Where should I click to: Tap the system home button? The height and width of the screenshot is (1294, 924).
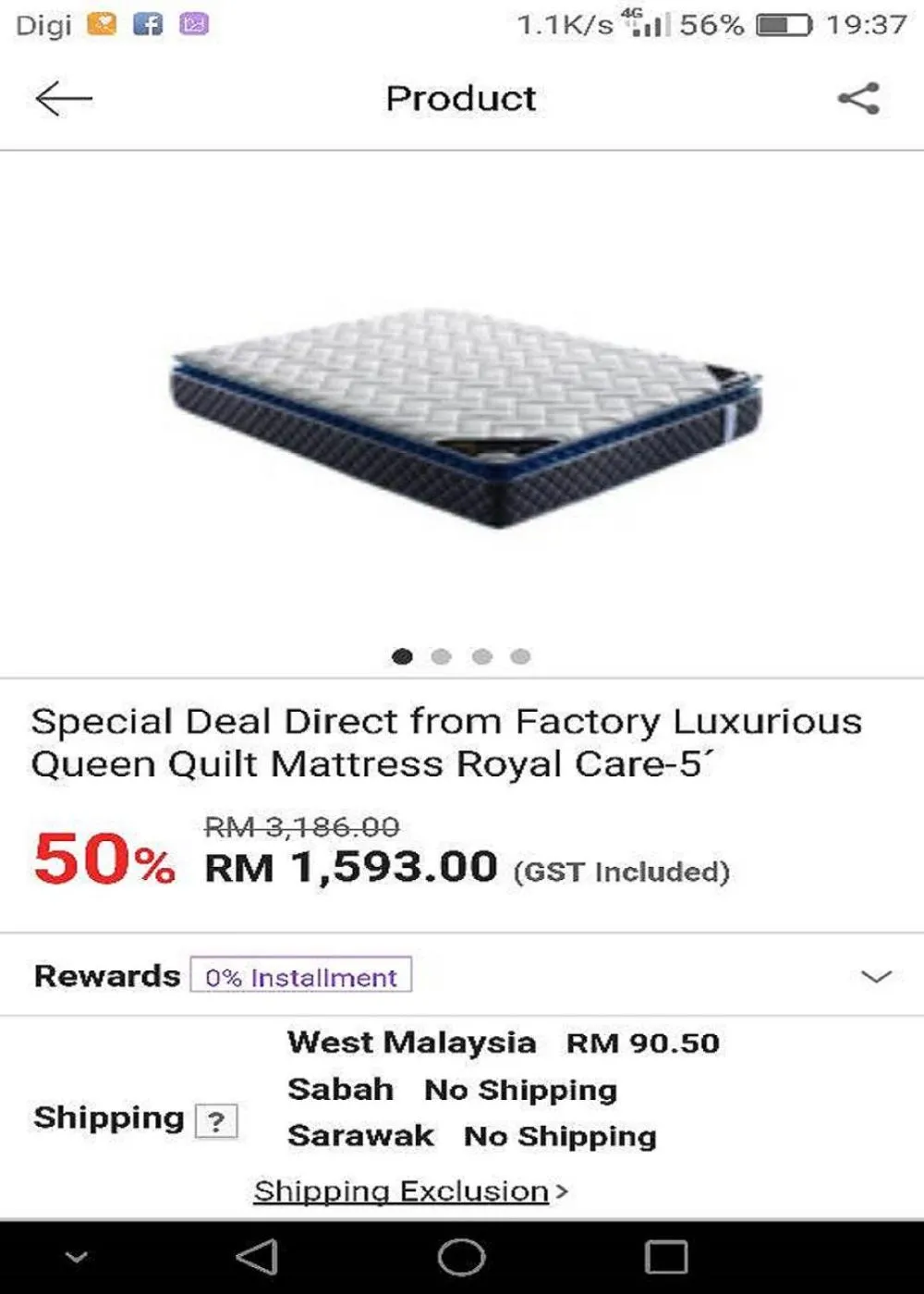[461, 1257]
